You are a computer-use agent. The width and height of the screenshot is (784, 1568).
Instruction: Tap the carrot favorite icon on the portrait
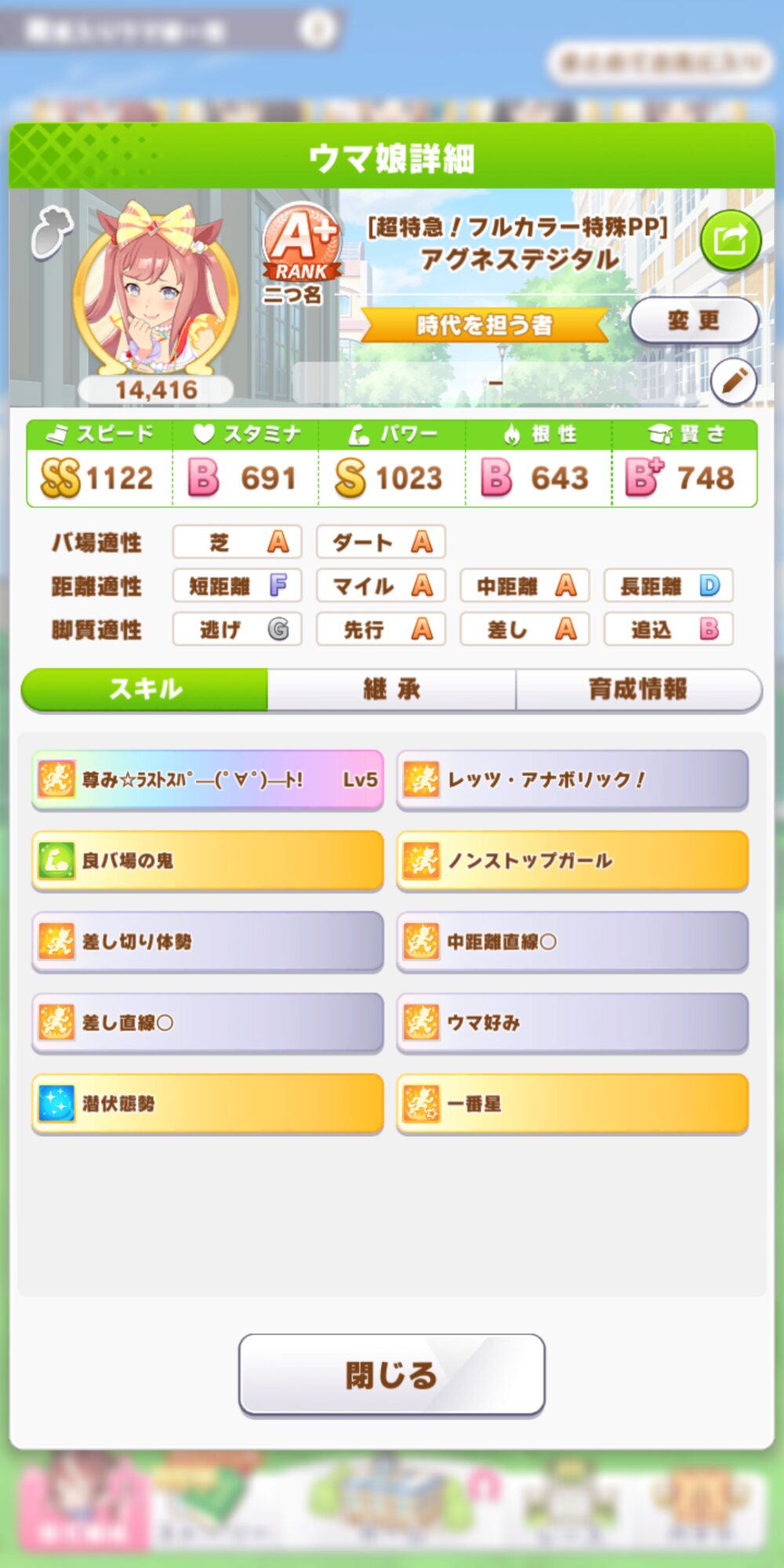pyautogui.click(x=52, y=231)
